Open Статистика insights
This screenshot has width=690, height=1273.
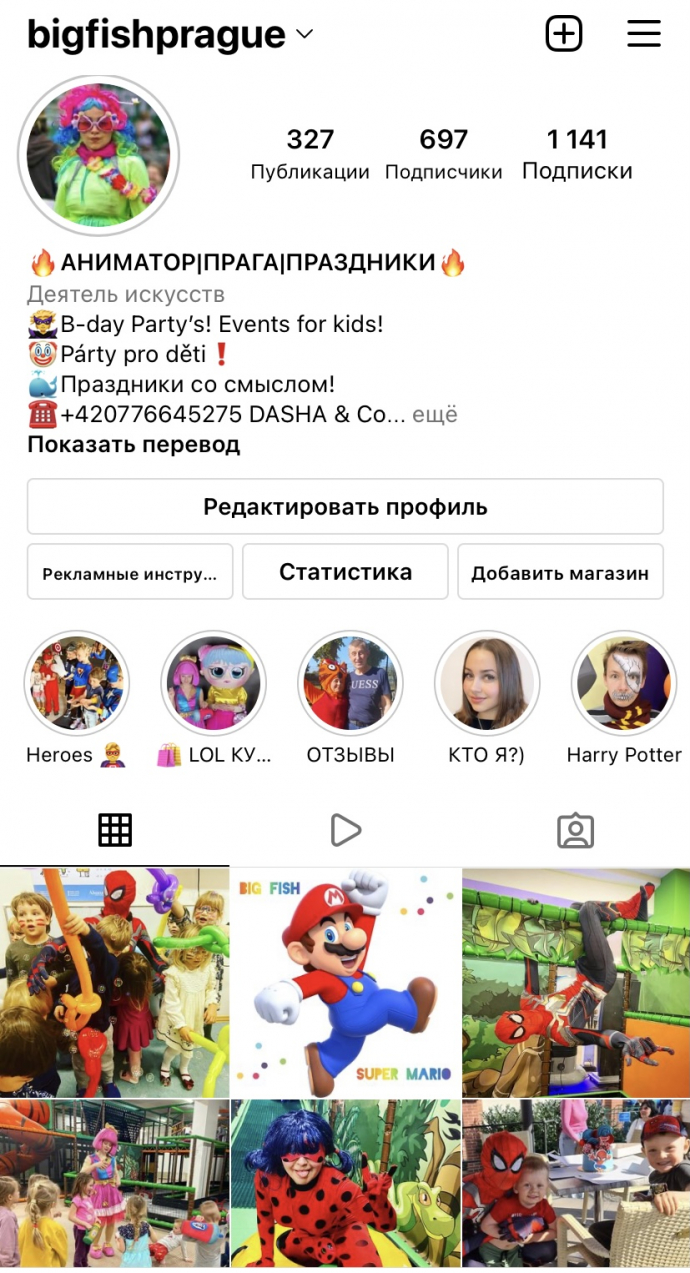[x=345, y=572]
